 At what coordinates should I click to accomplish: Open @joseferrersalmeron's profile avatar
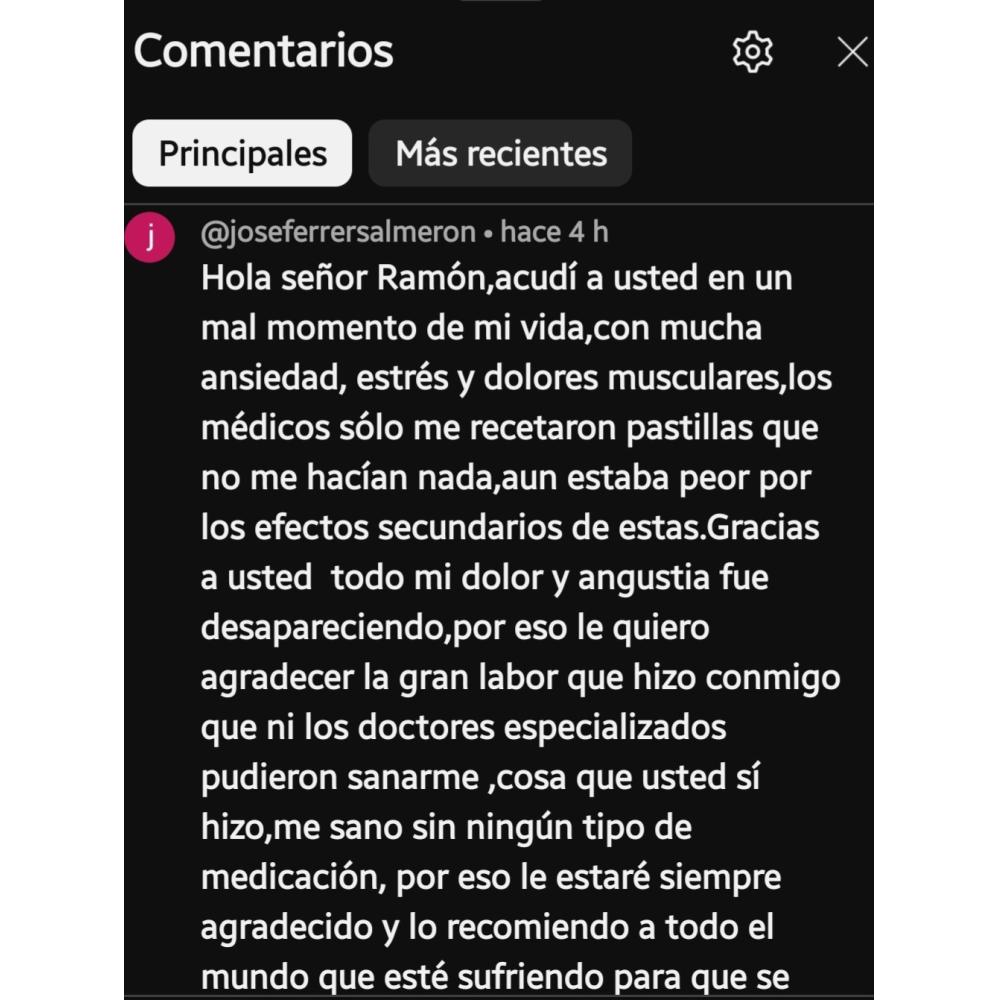150,238
